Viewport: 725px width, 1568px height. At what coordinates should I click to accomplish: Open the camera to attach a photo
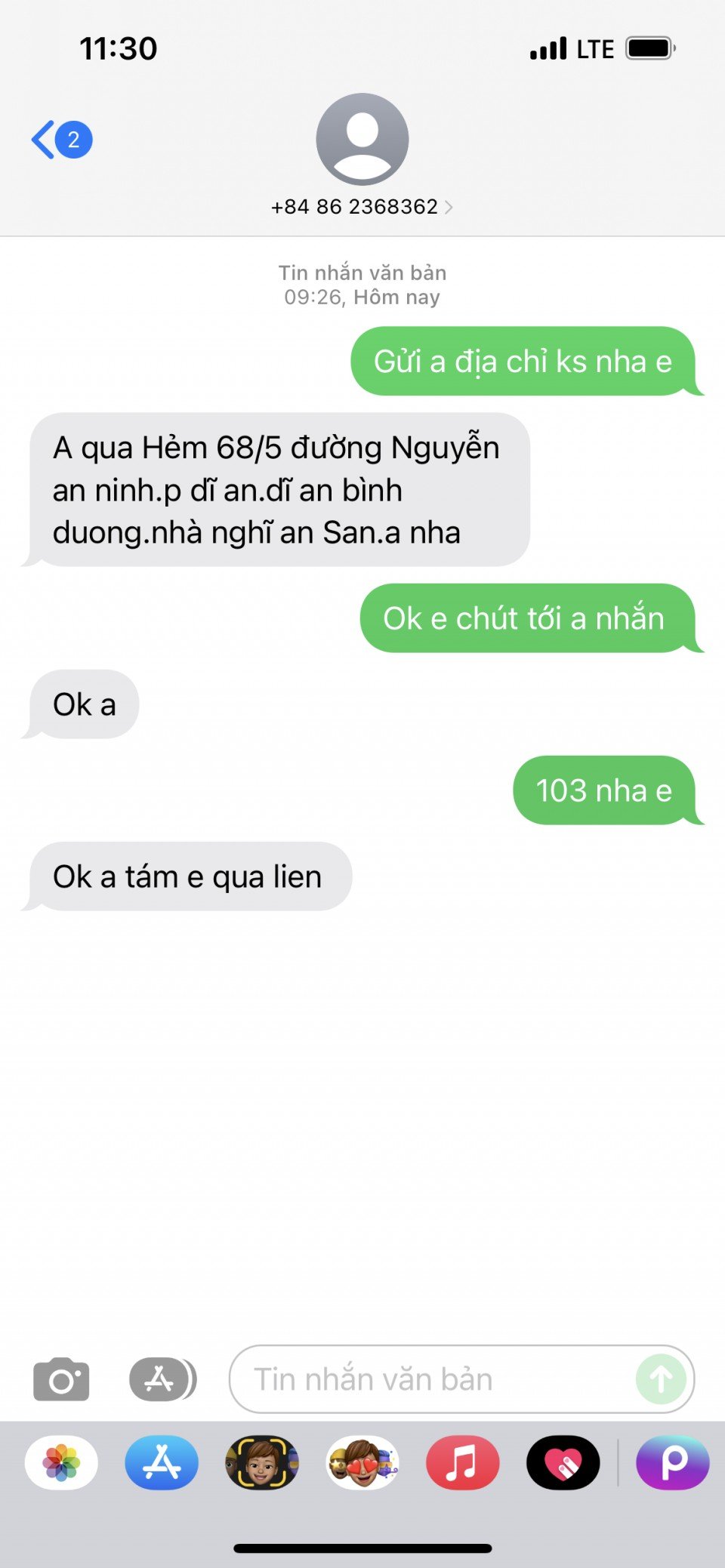tap(61, 1379)
